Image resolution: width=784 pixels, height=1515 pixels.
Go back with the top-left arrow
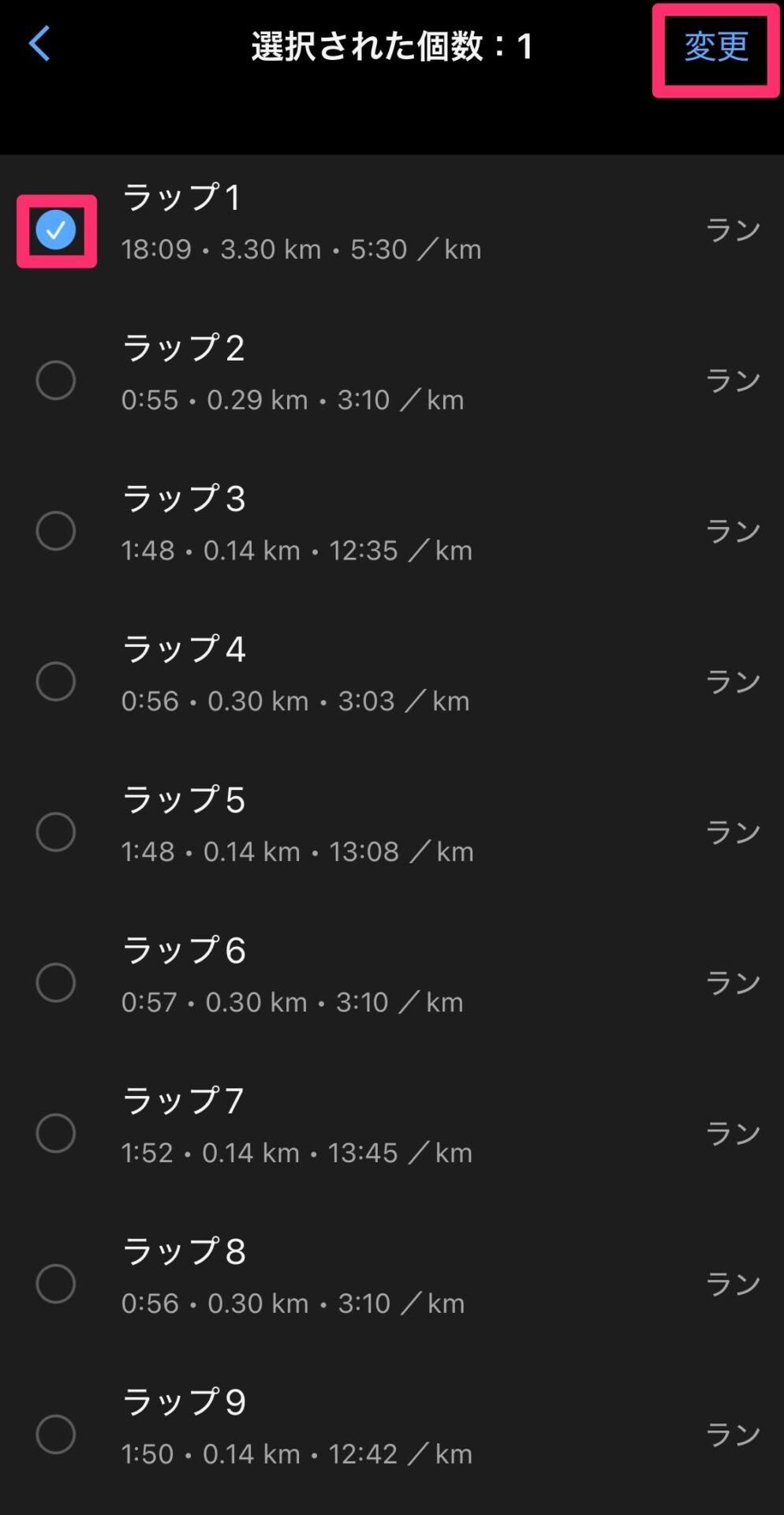click(39, 44)
